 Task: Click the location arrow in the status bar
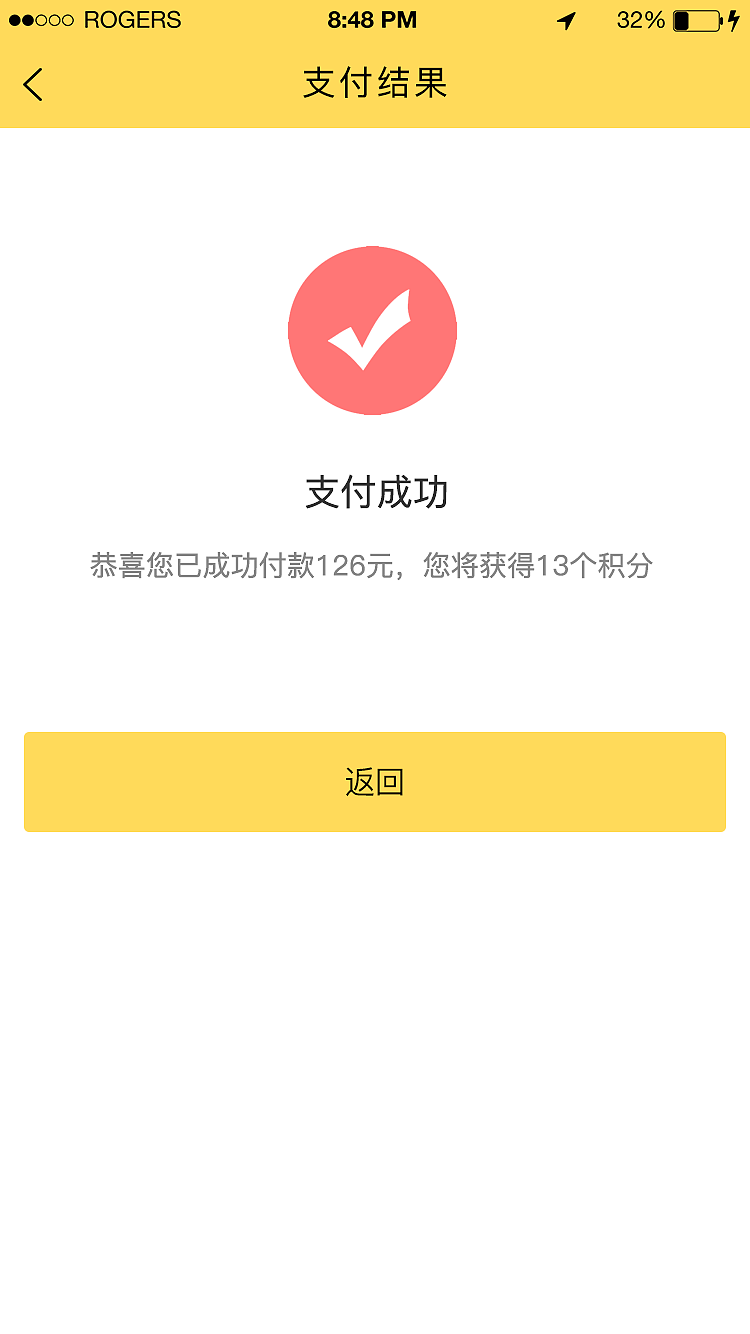566,21
